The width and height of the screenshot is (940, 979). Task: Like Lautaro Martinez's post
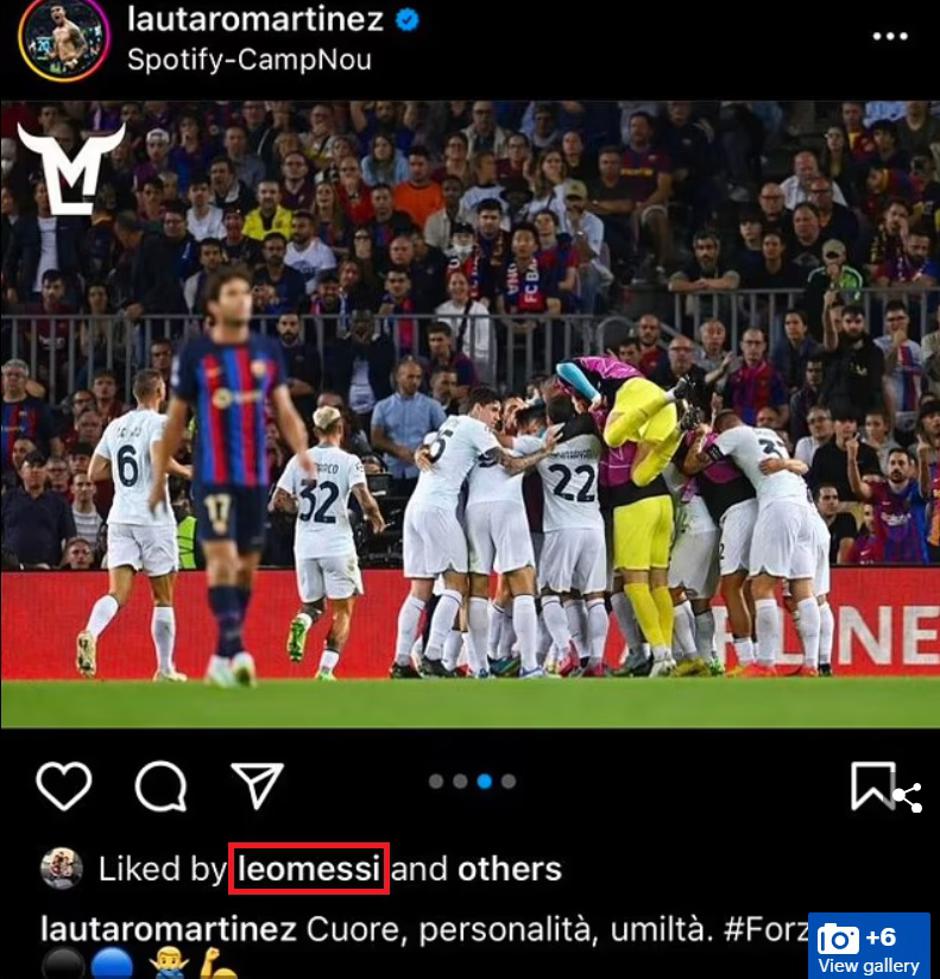click(64, 785)
